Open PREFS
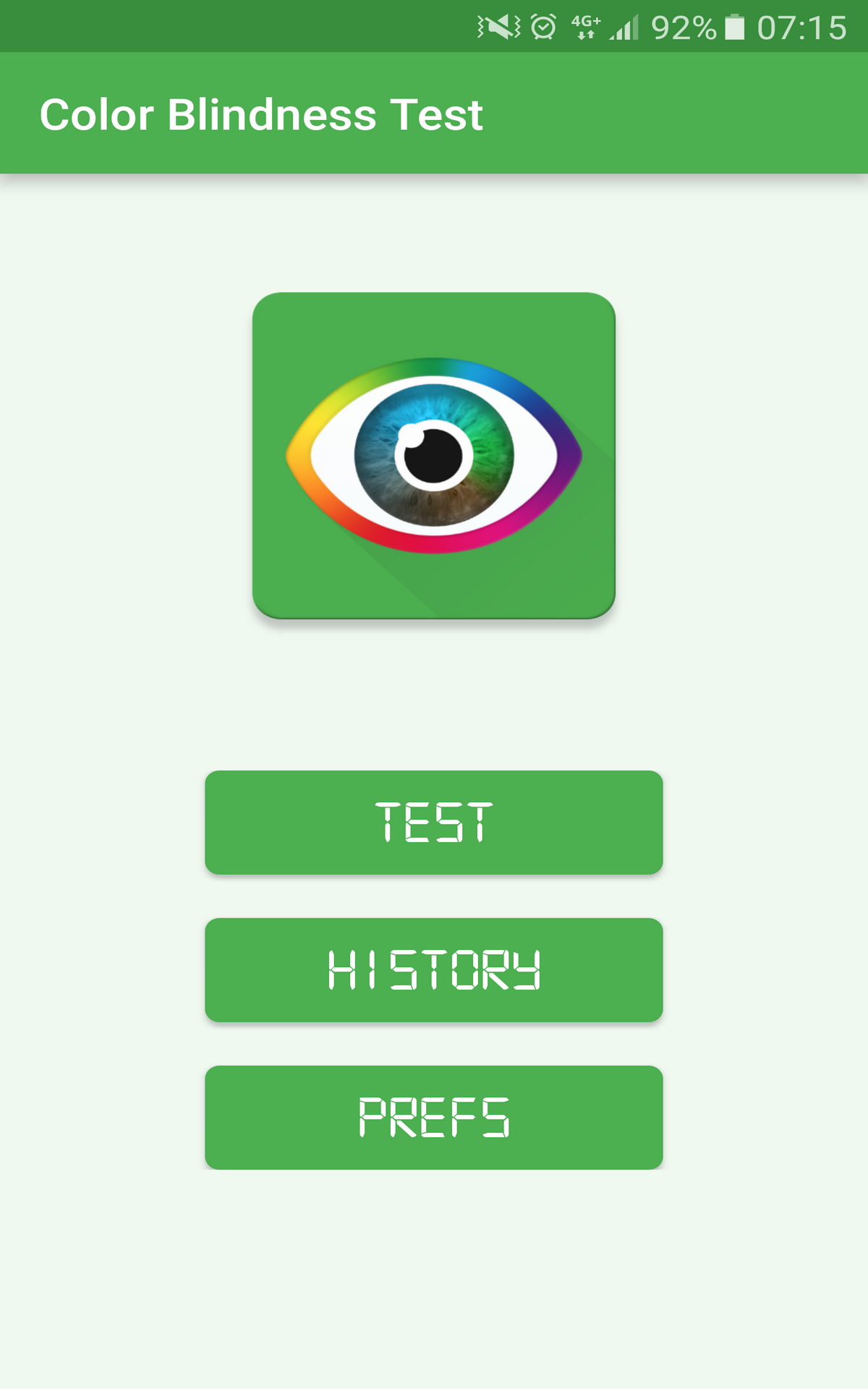 pyautogui.click(x=433, y=1118)
